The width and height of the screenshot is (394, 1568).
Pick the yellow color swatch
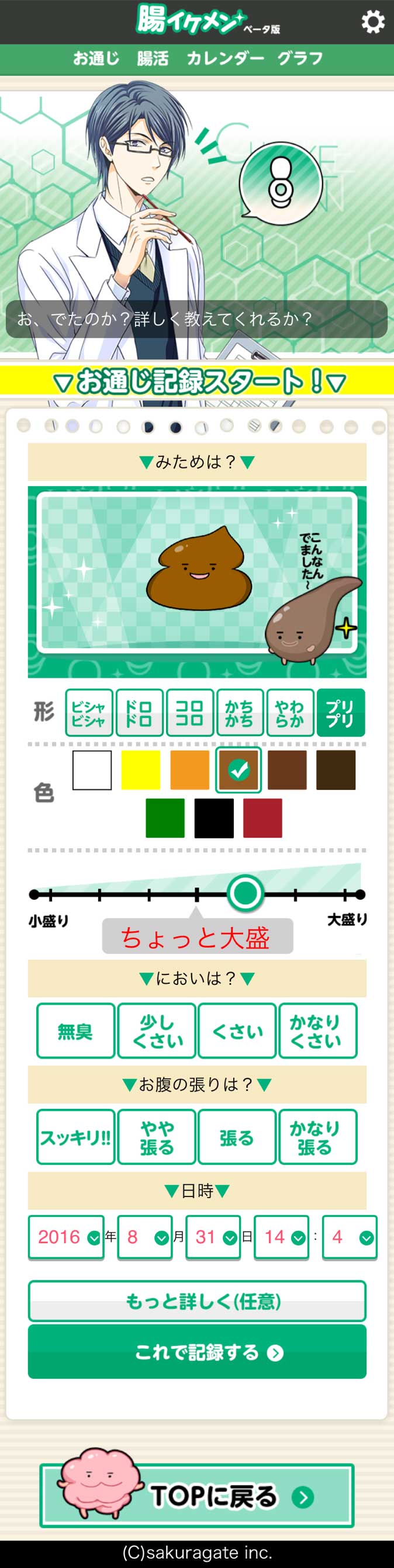(141, 770)
